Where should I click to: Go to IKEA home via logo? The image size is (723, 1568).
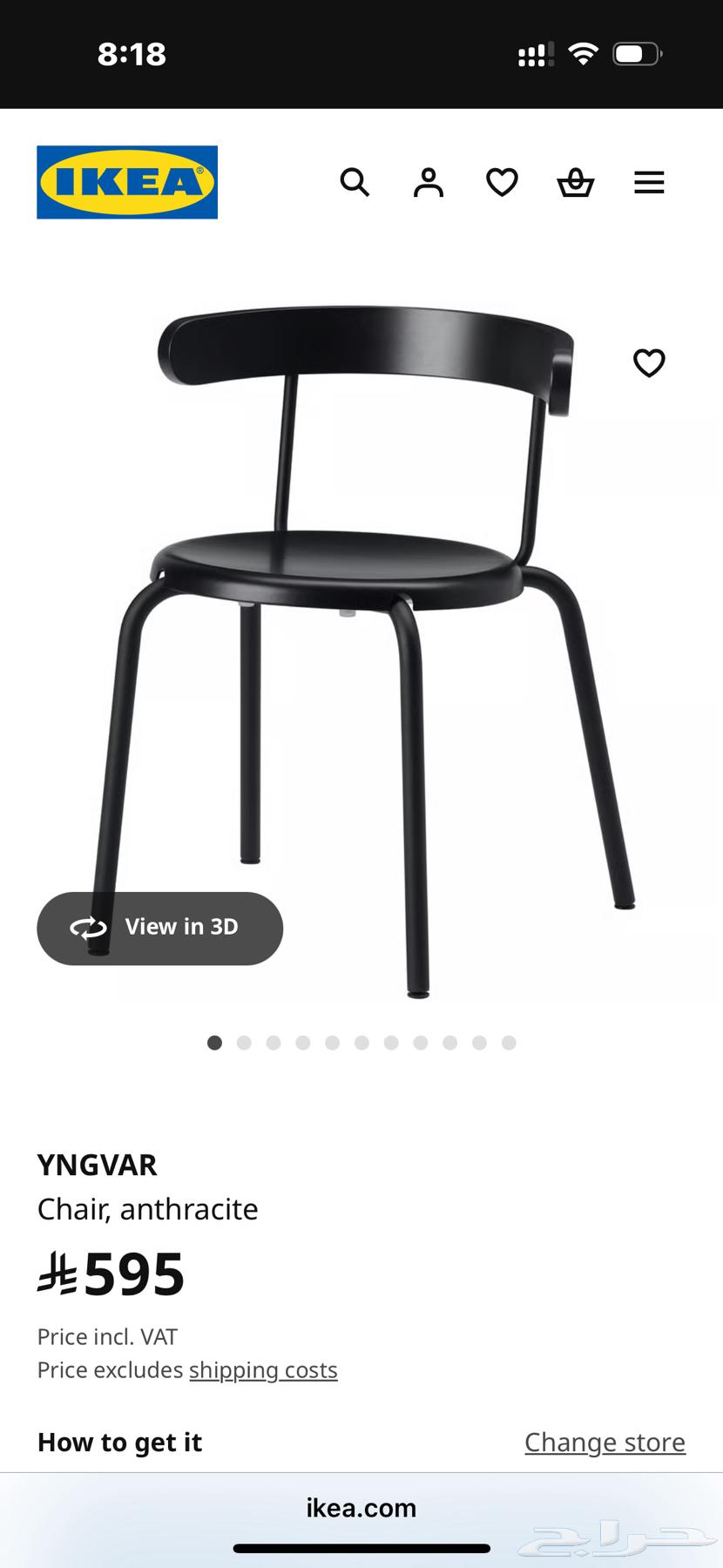coord(127,182)
